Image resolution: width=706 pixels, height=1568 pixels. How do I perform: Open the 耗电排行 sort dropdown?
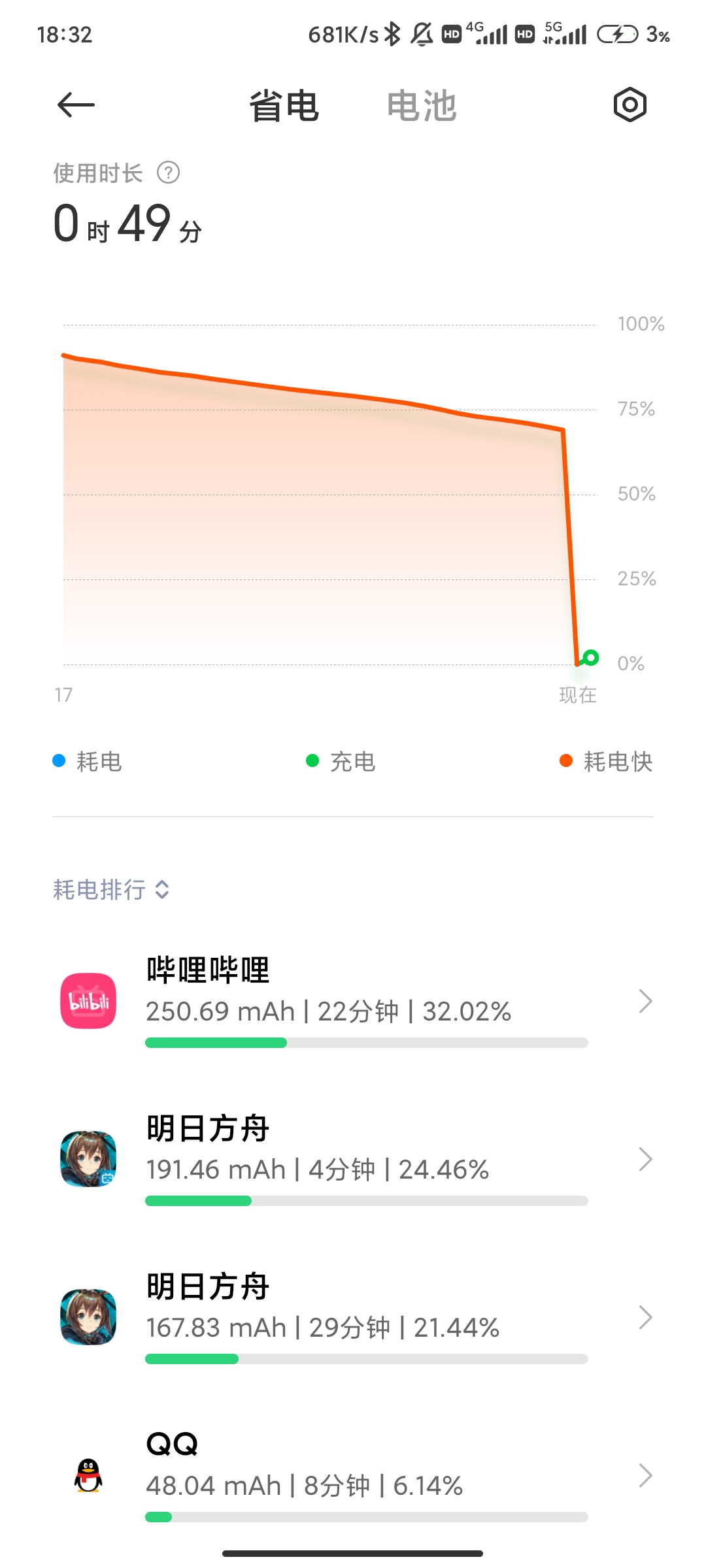tap(112, 889)
